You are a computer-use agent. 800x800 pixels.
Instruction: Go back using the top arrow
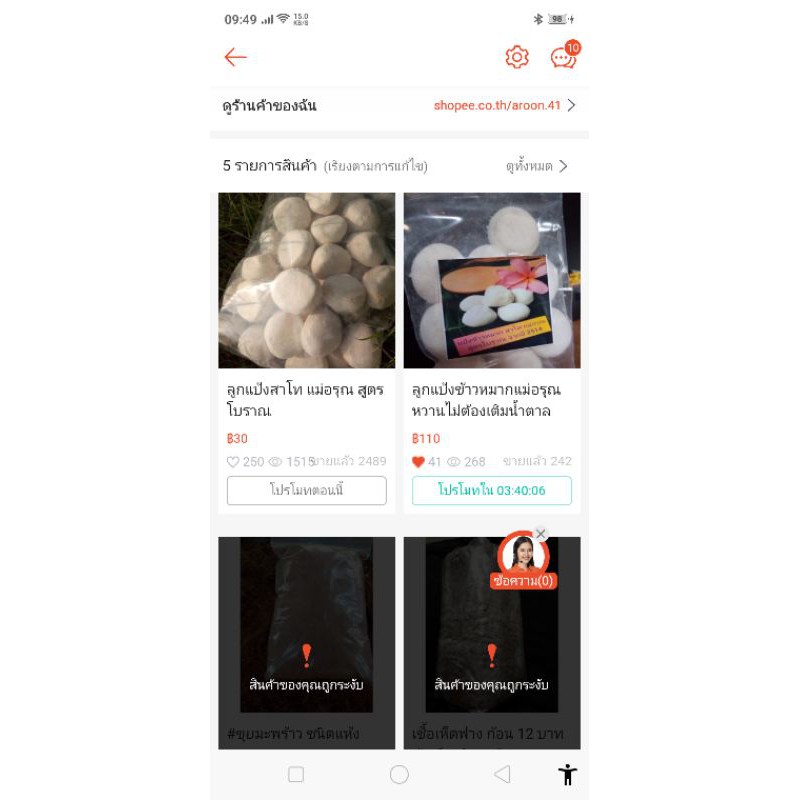click(235, 57)
